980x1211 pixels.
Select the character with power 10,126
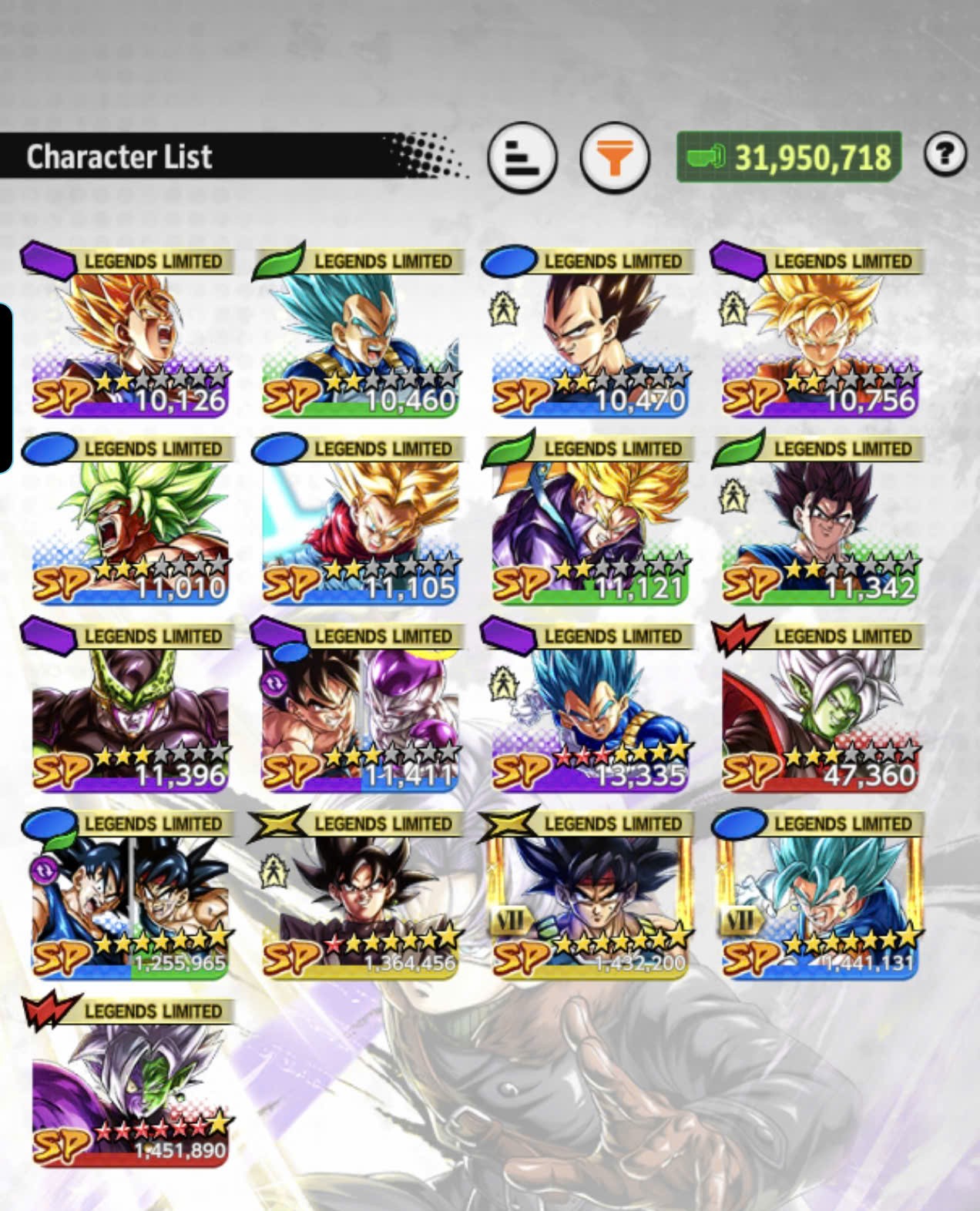pyautogui.click(x=129, y=332)
